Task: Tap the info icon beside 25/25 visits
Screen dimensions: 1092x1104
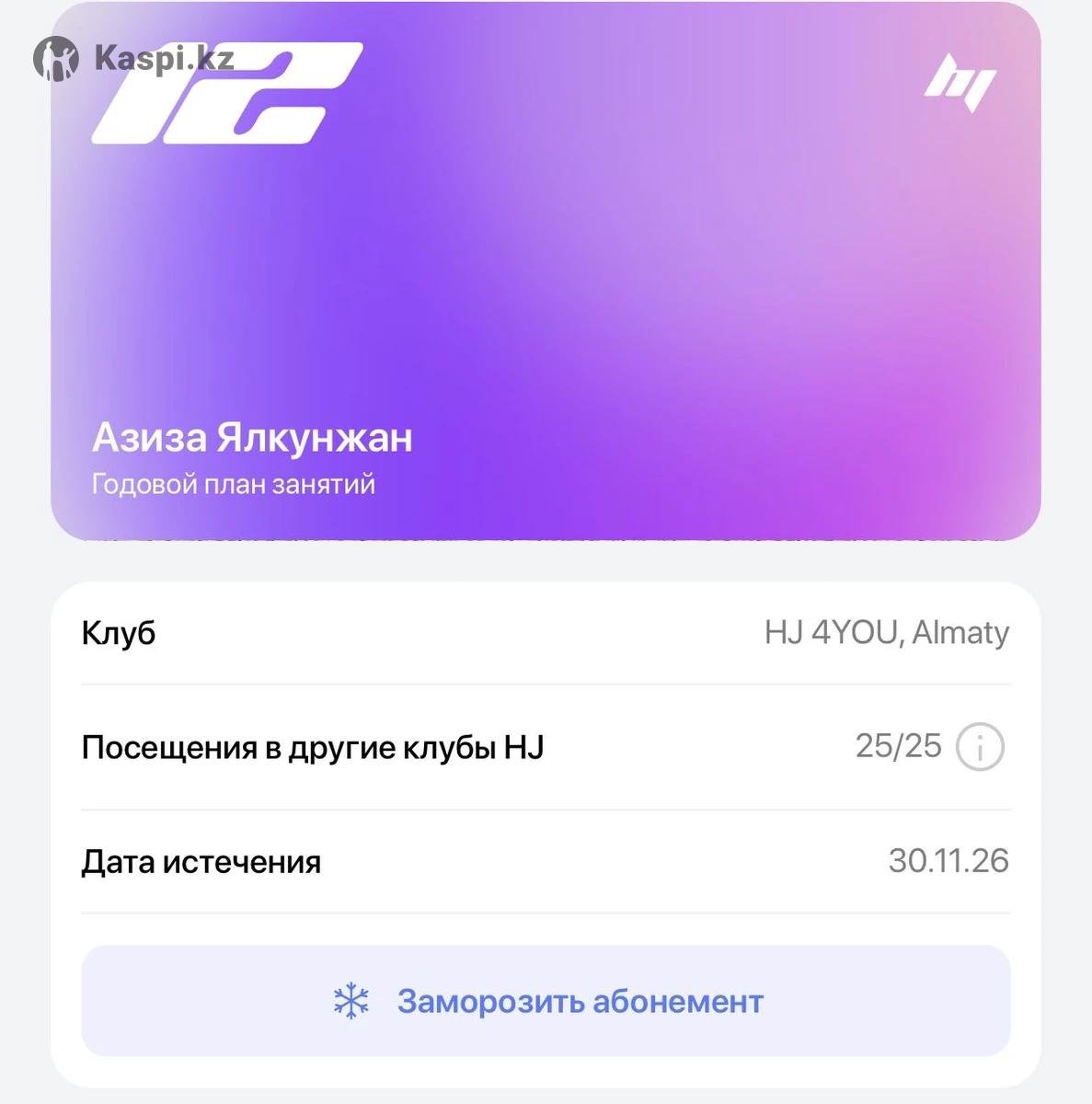Action: point(980,746)
